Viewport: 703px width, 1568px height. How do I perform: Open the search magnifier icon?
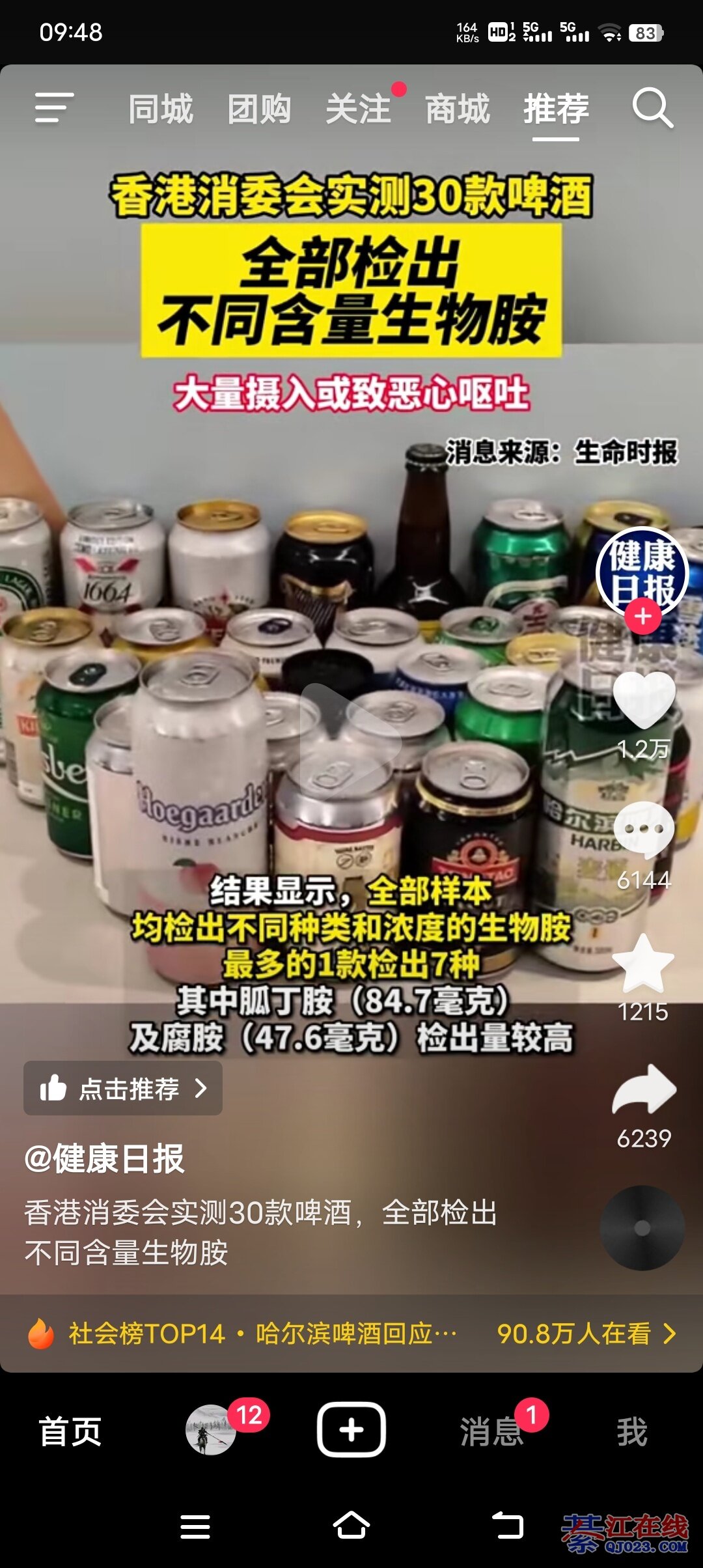tap(652, 109)
